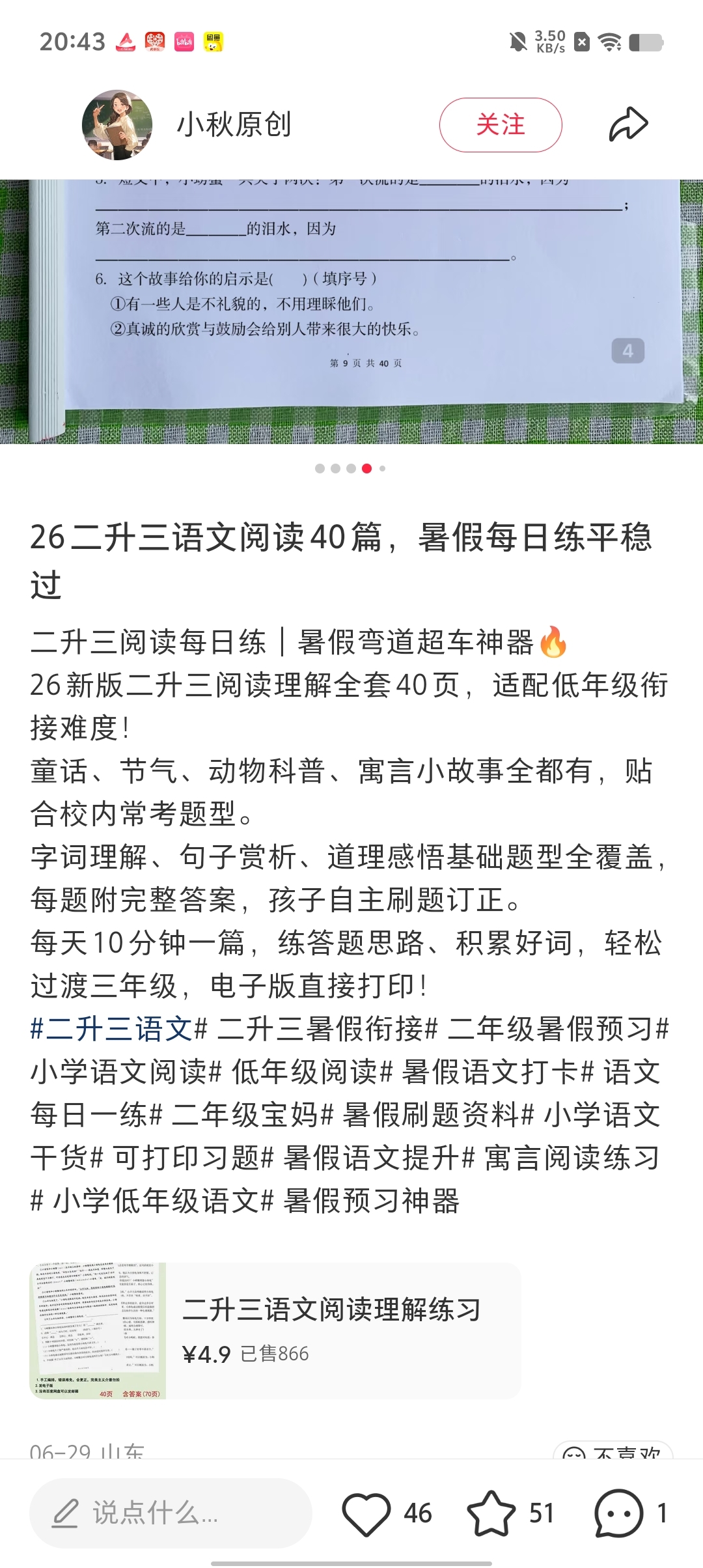
Task: Follow 小秋原创 with the 关注 button
Action: pos(501,125)
